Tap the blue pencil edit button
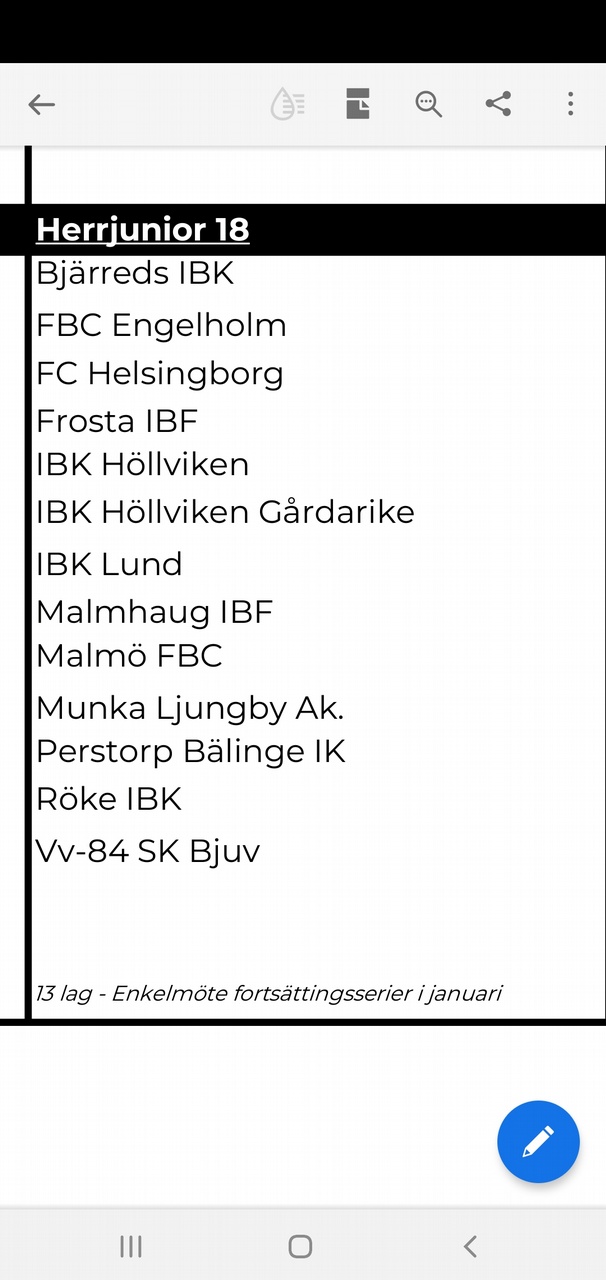 tap(538, 1142)
